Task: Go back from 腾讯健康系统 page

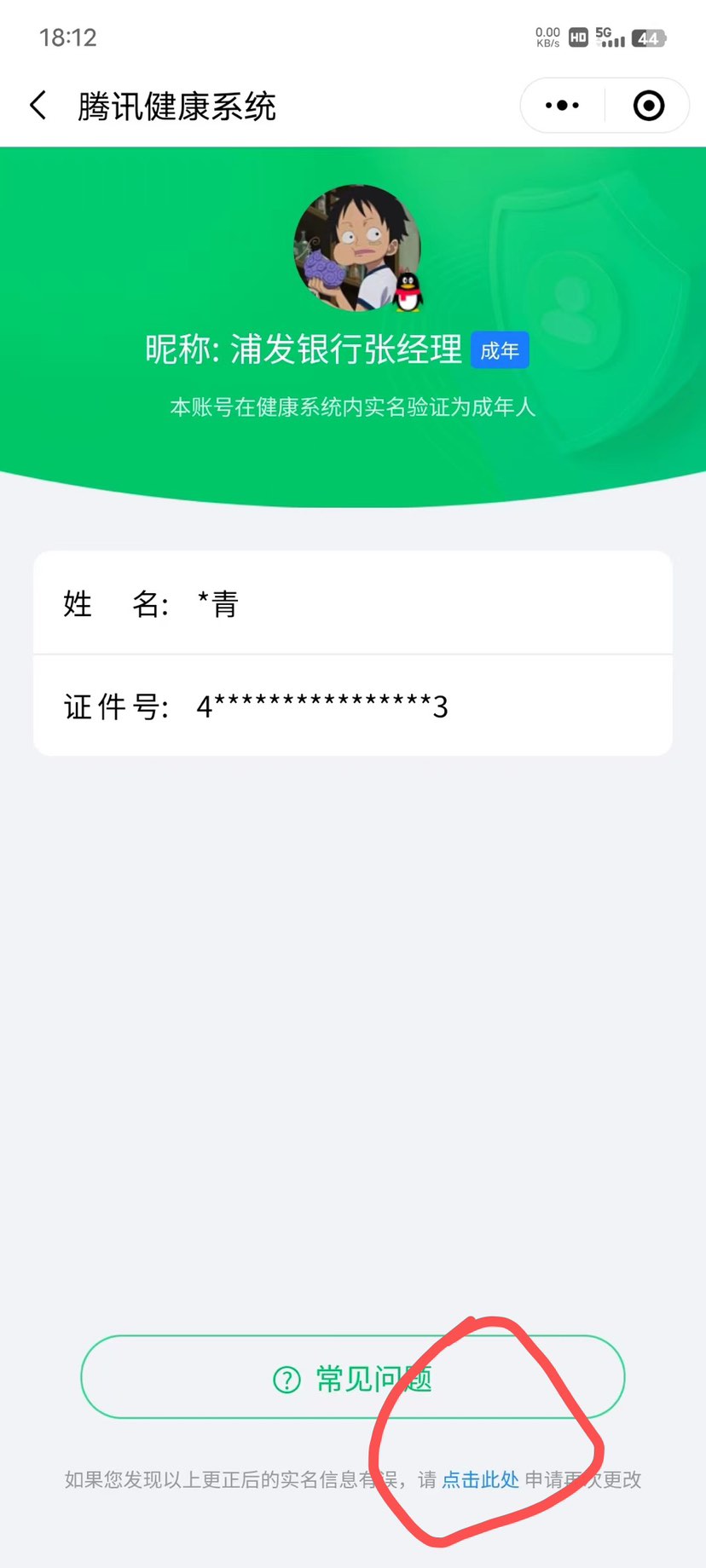Action: pyautogui.click(x=38, y=107)
